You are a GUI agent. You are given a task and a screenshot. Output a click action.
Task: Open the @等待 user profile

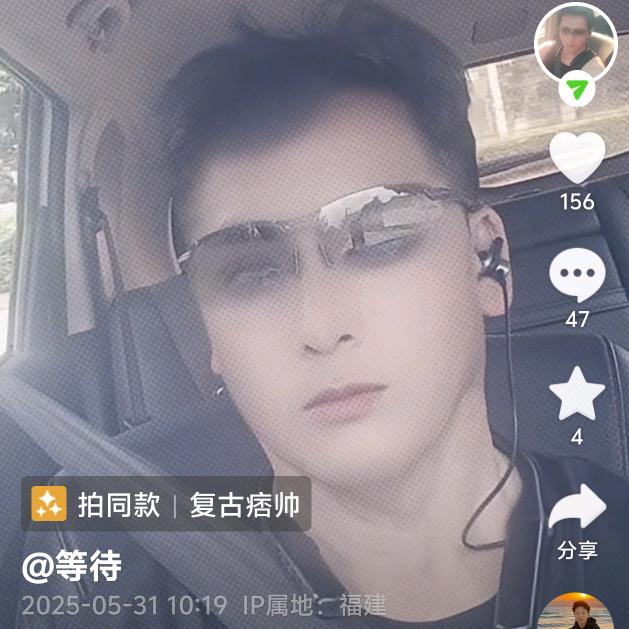pos(72,567)
